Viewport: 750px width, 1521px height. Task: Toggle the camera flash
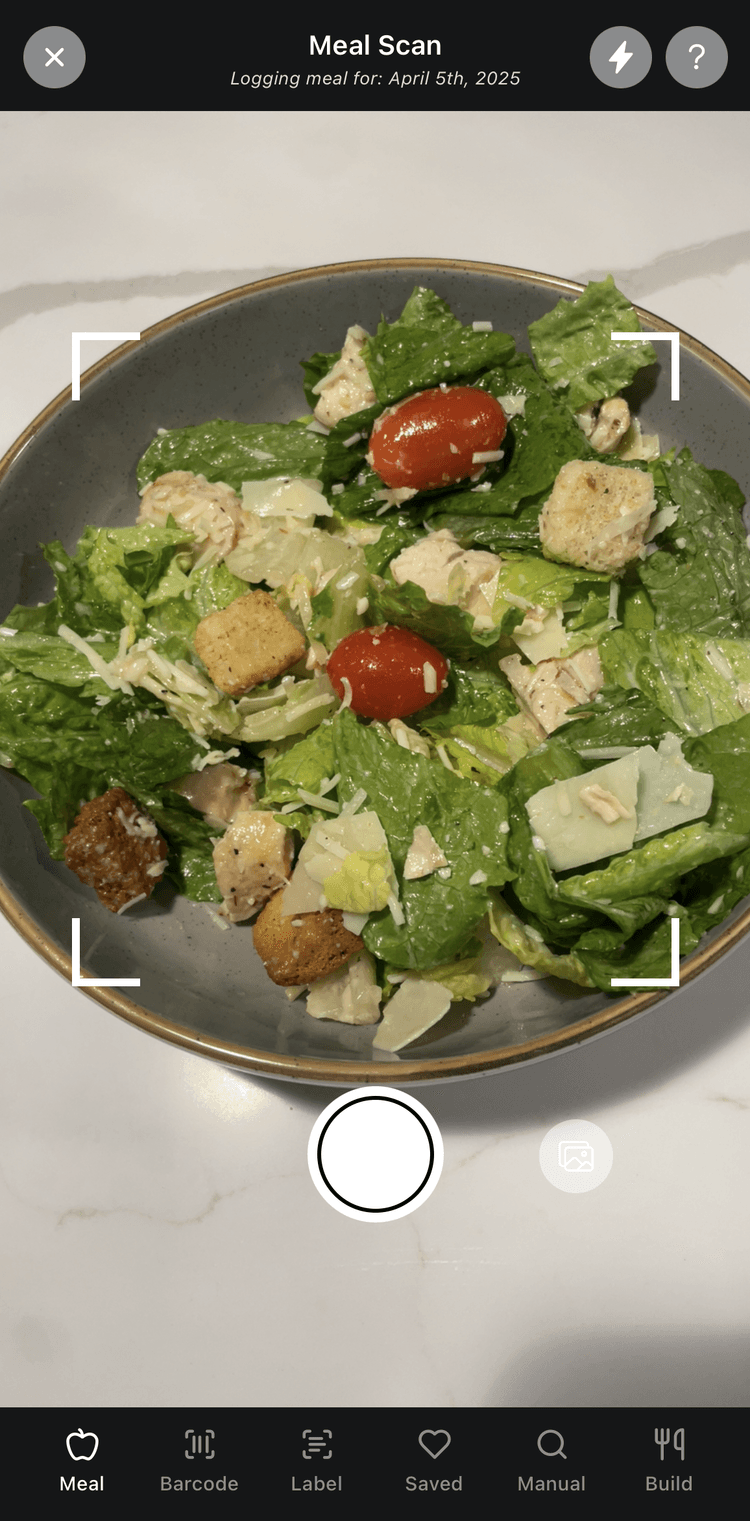(x=620, y=57)
